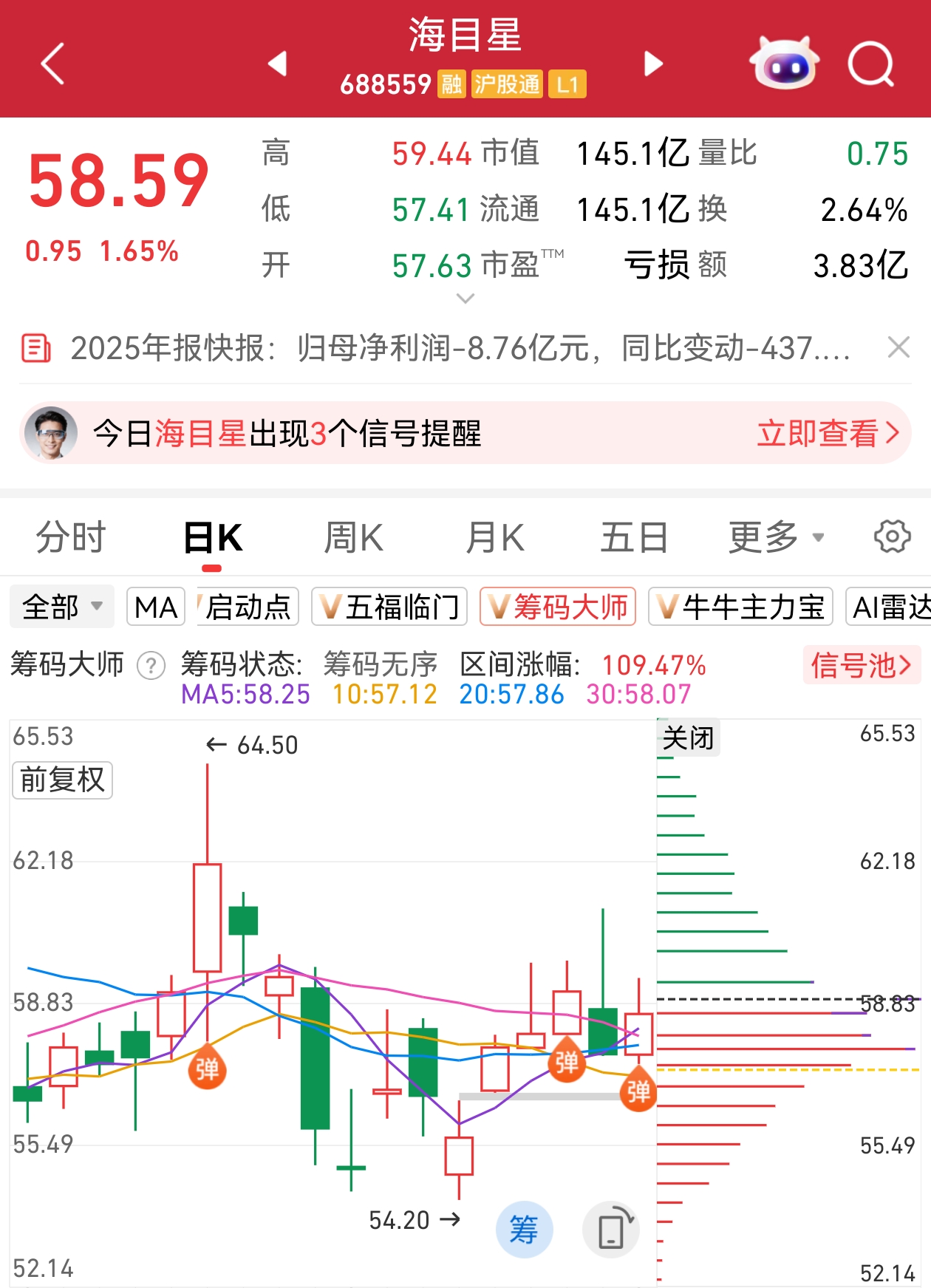This screenshot has width=931, height=1288.
Task: Open the 信号池 signal pool
Action: 861,665
